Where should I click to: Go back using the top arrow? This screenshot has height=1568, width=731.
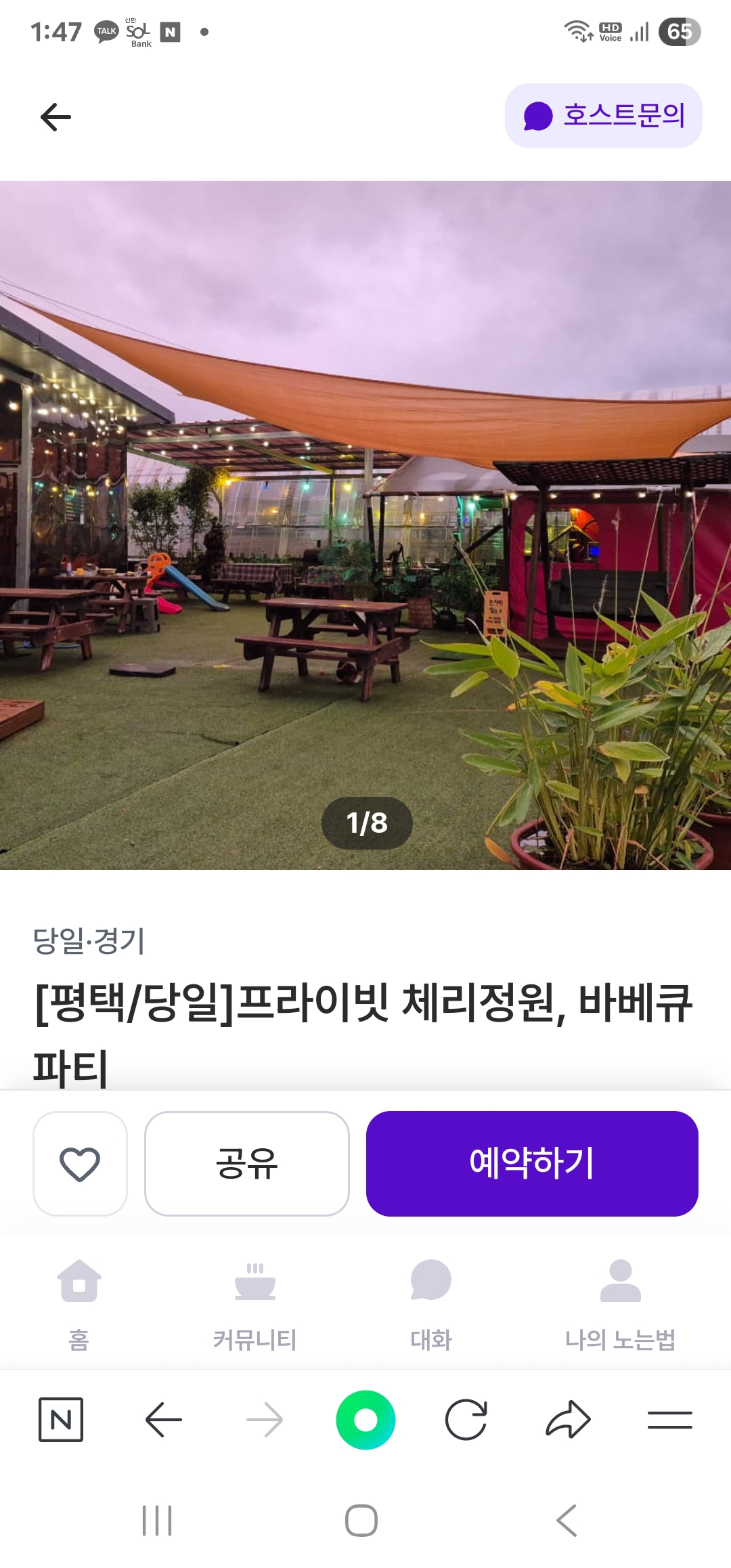tap(56, 117)
